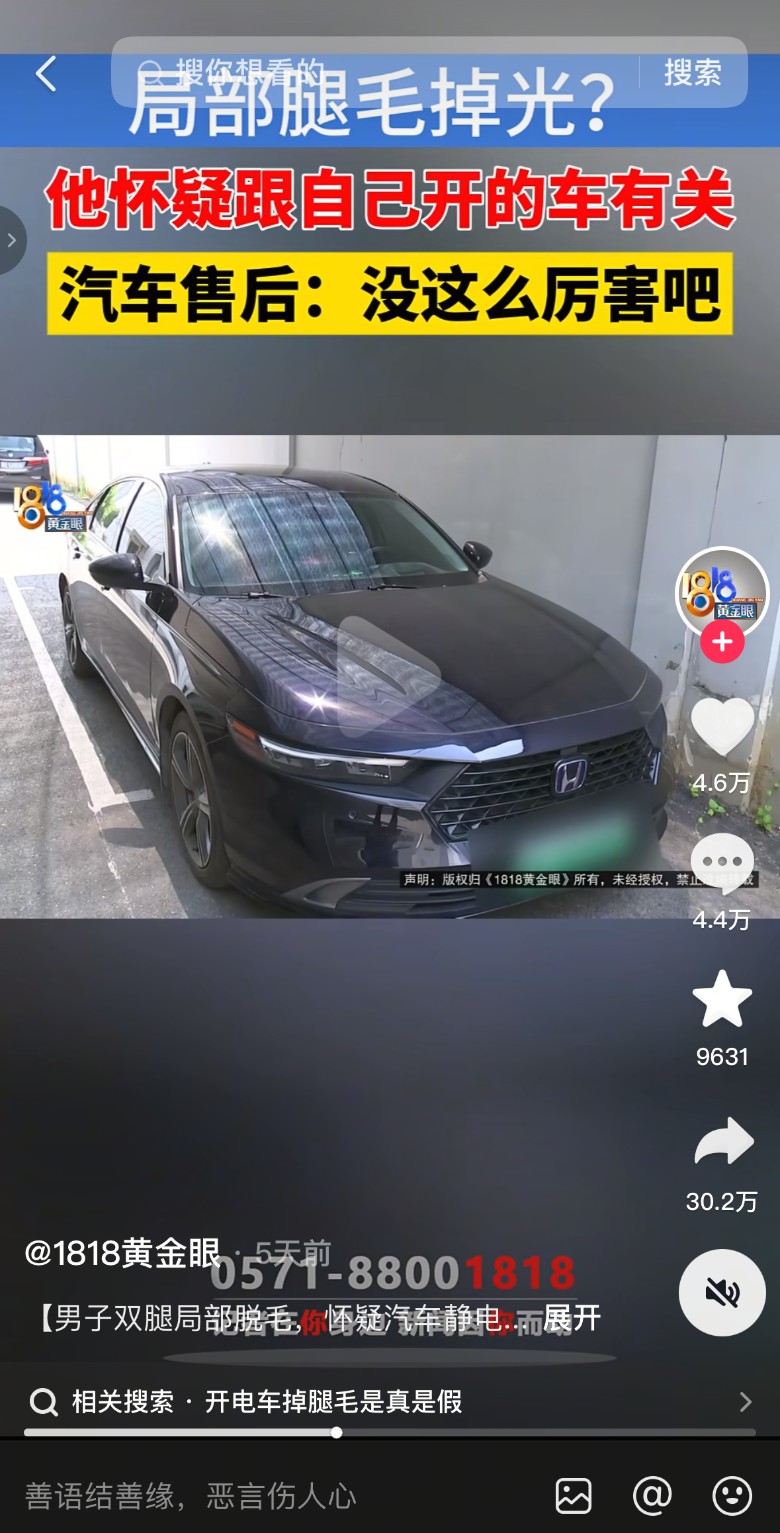
Task: Open the search box at top
Action: [380, 72]
